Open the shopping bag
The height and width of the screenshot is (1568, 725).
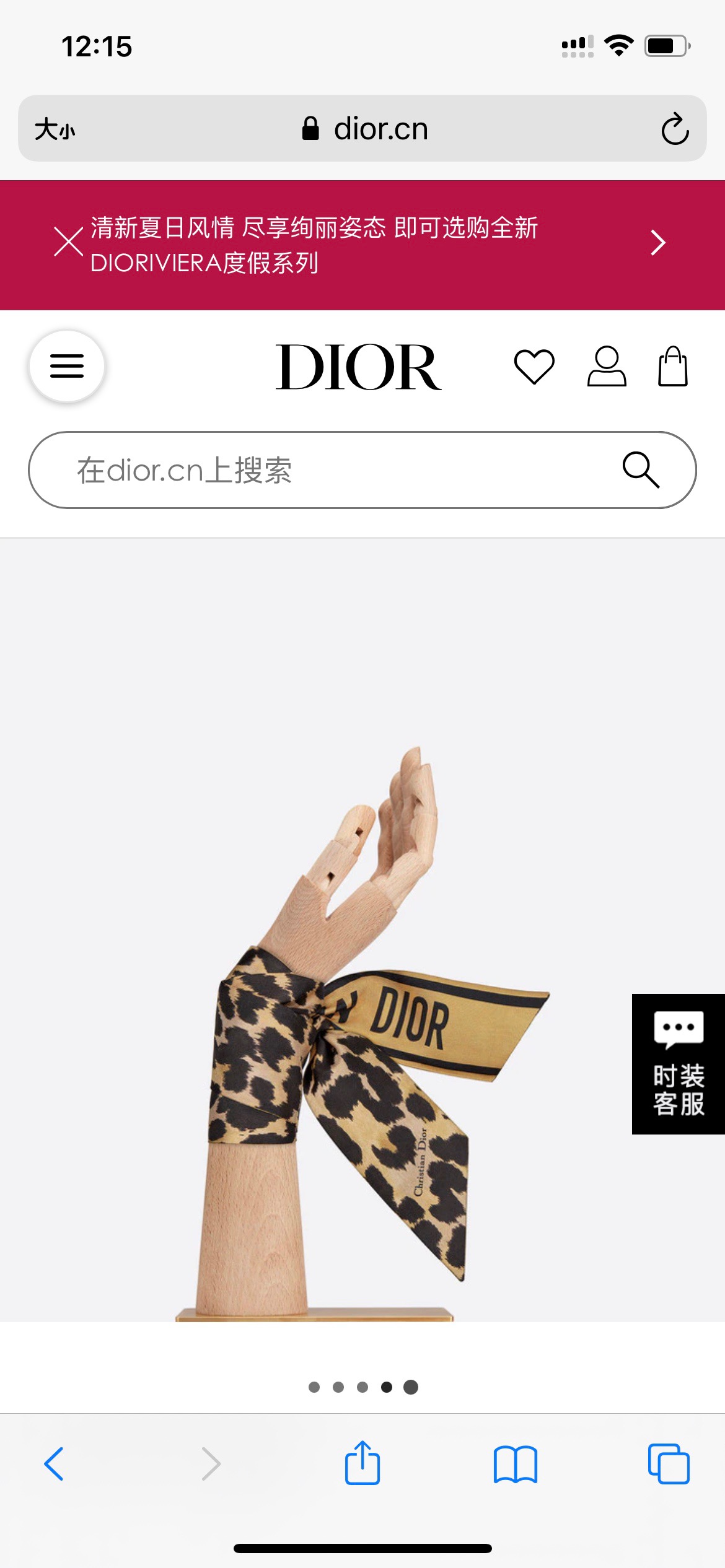point(673,367)
